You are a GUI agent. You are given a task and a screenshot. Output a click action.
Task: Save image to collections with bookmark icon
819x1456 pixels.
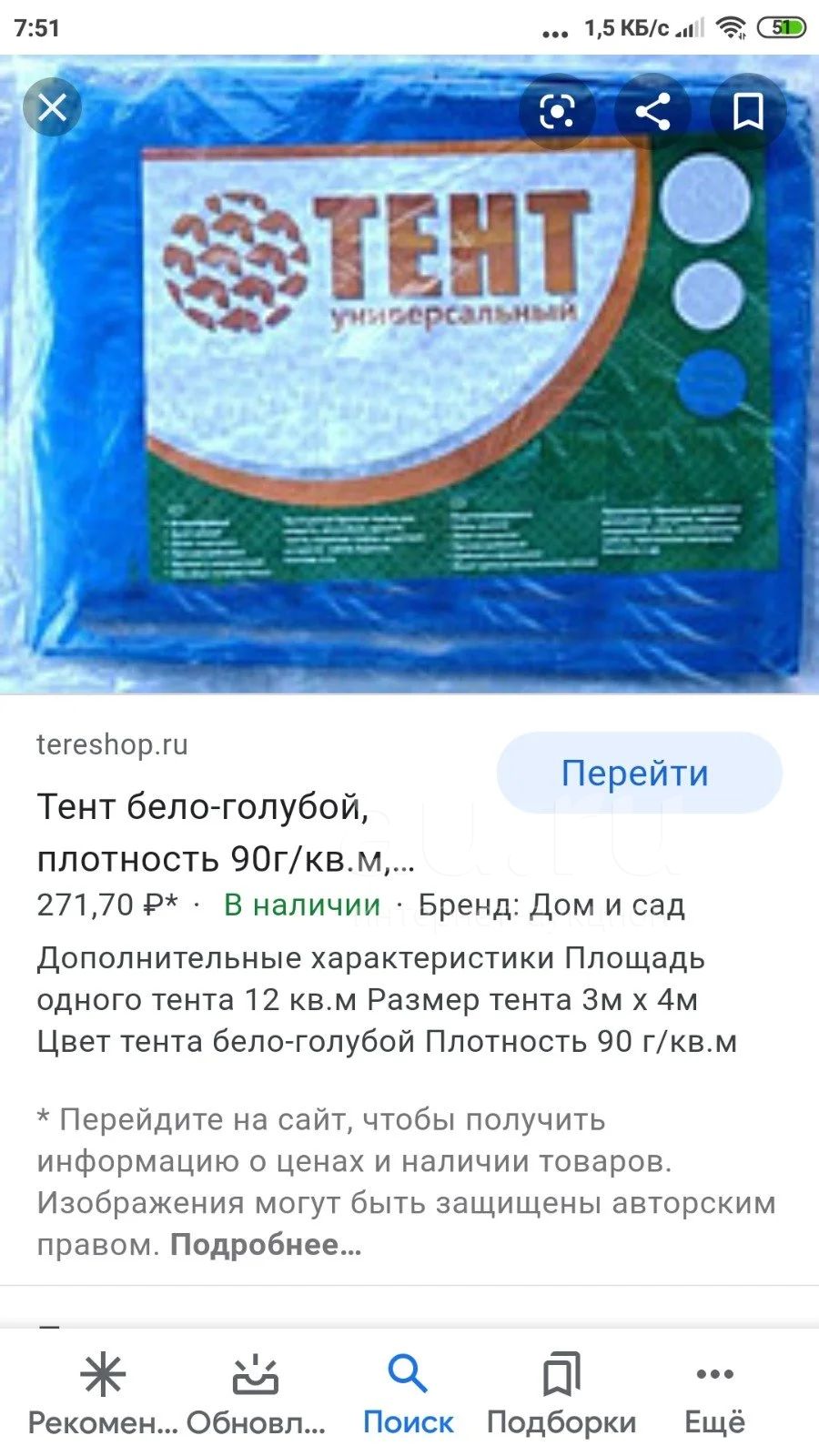point(748,112)
